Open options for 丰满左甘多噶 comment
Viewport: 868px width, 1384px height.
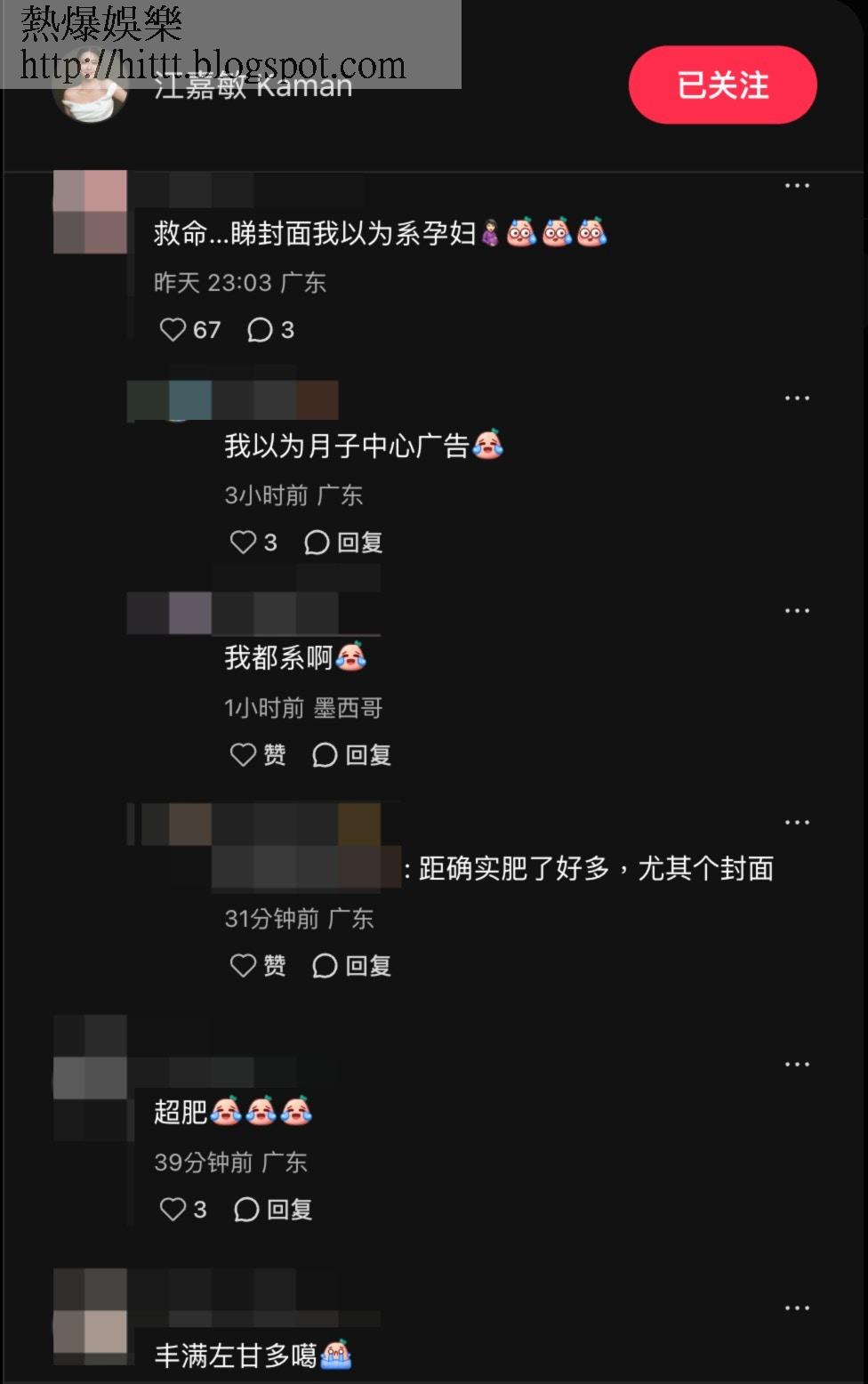[x=797, y=1308]
